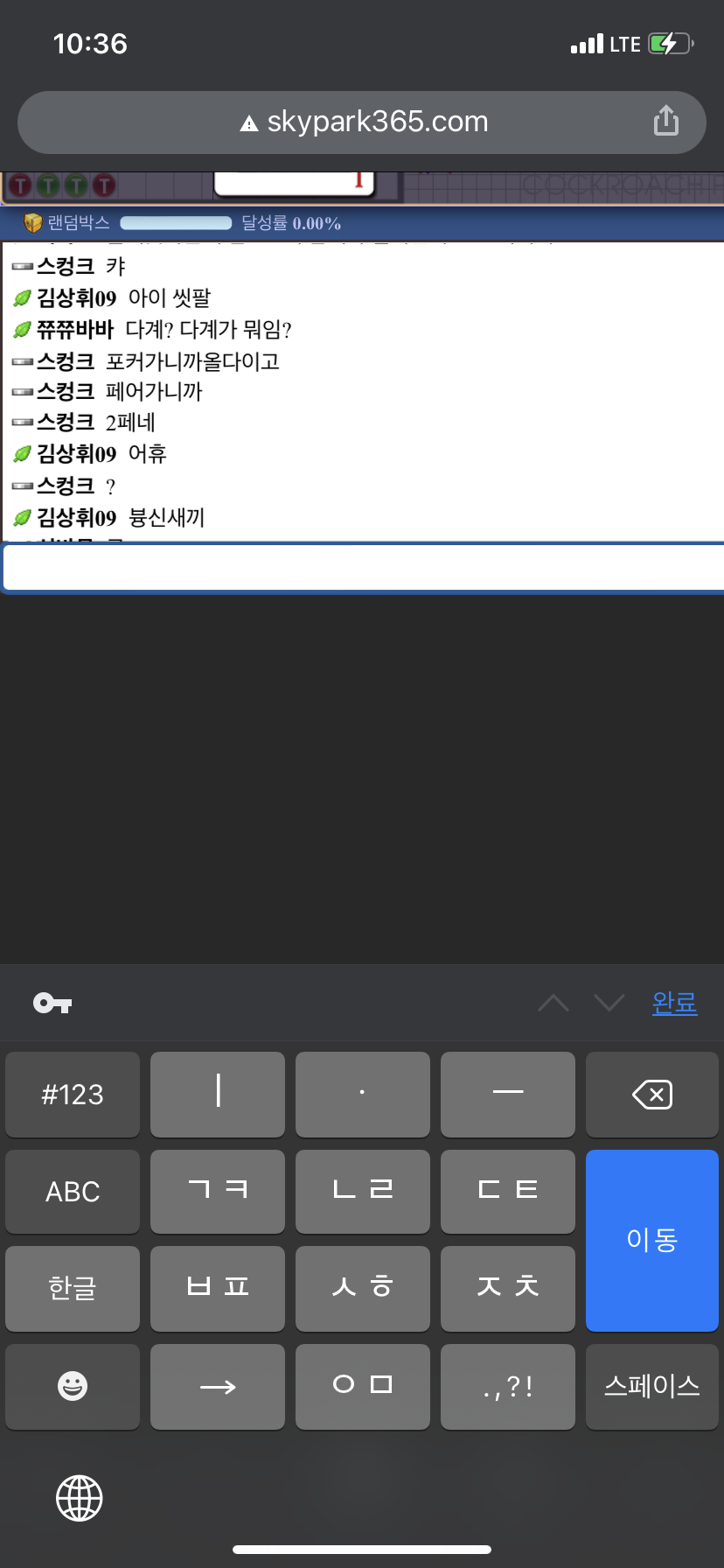
Task: Hit the blue 이동 go key
Action: (652, 1241)
